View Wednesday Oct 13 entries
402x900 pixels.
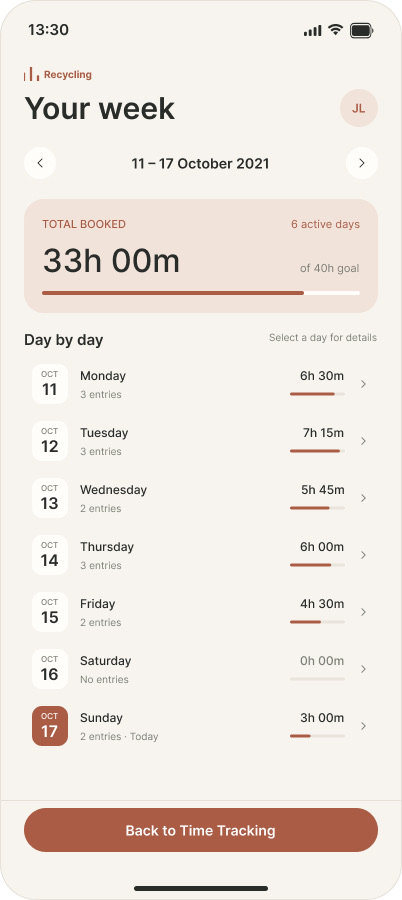click(201, 498)
